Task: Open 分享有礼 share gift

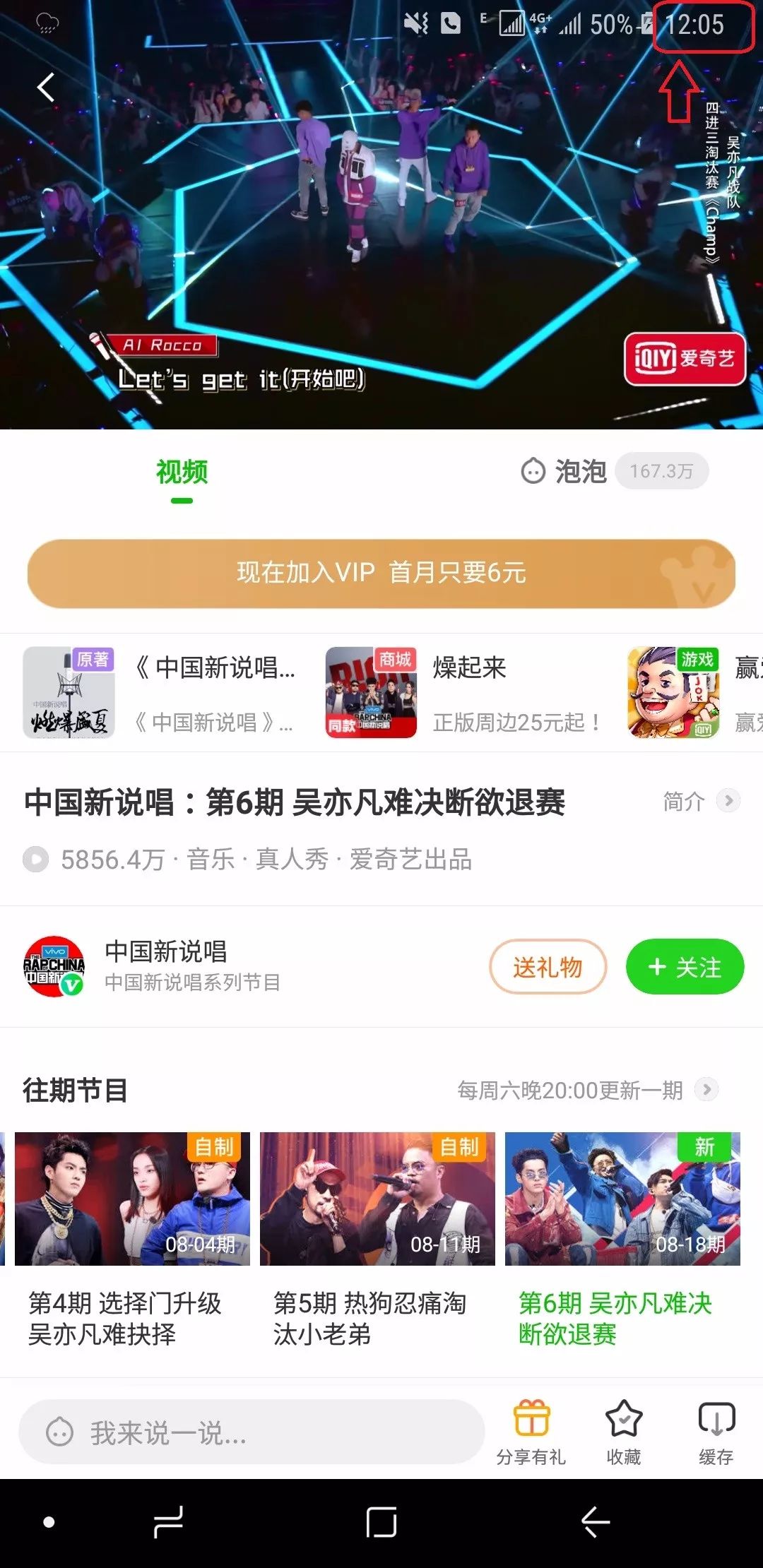Action: (x=531, y=1432)
